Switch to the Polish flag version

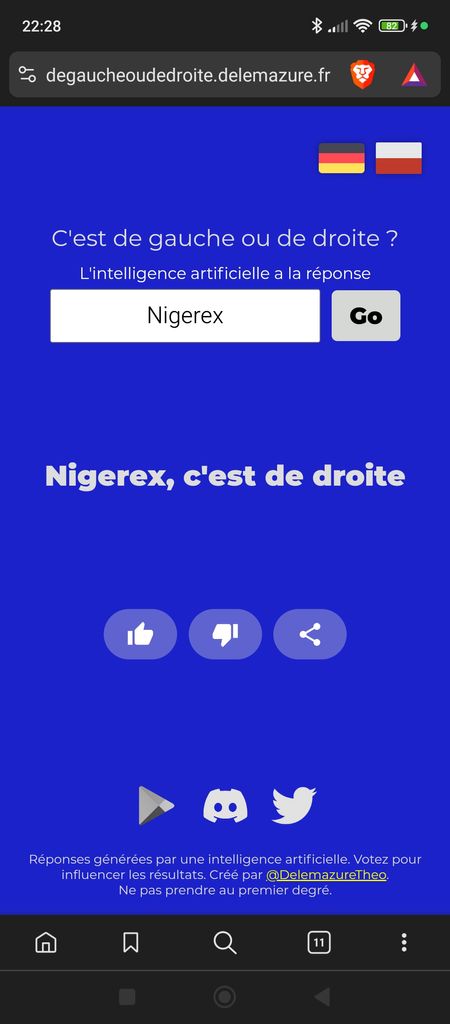point(398,158)
